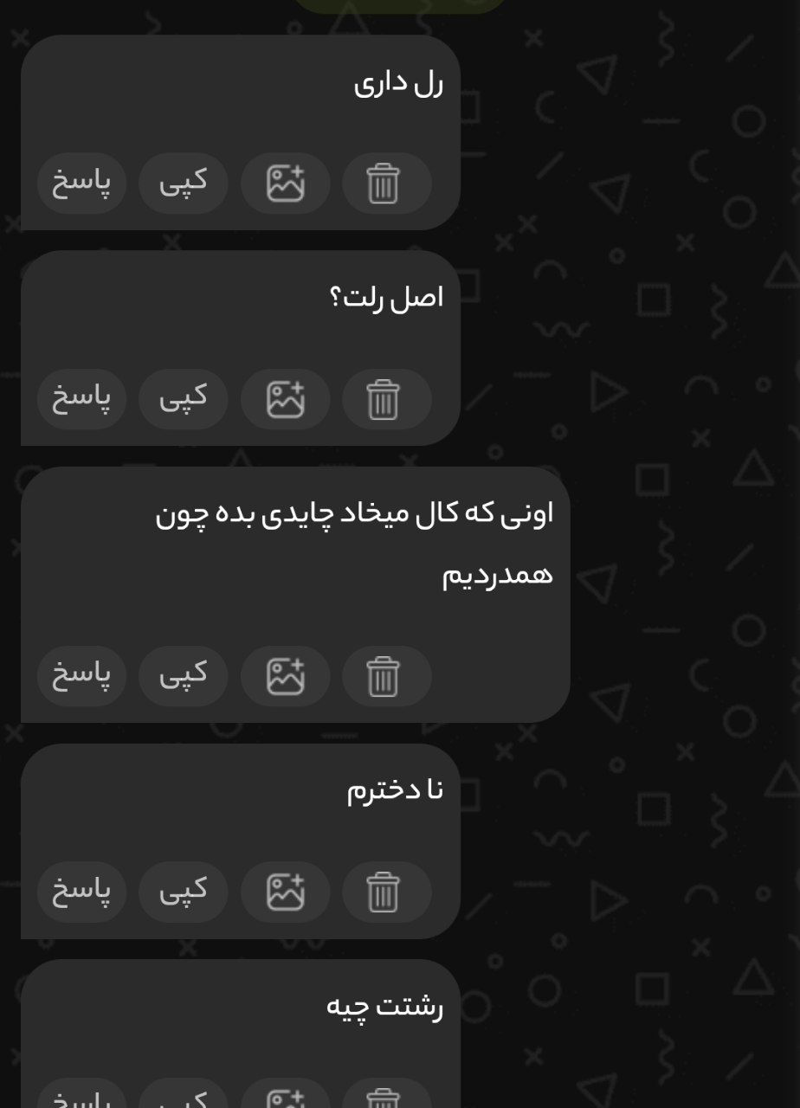Delete the message 'اصل رلت؟'
Viewport: 800px width, 1108px height.
click(384, 399)
